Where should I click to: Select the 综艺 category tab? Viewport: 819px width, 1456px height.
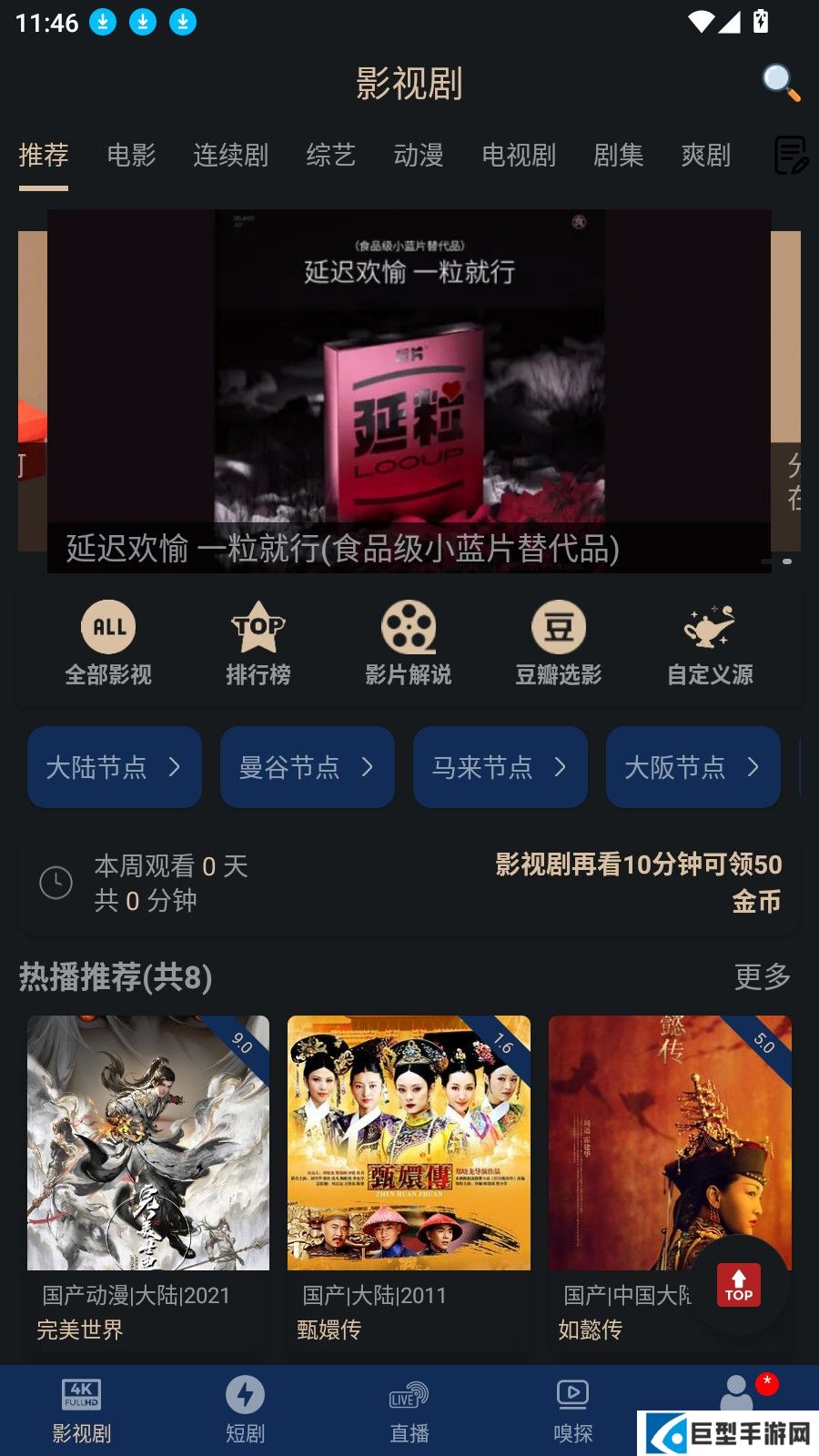point(330,156)
